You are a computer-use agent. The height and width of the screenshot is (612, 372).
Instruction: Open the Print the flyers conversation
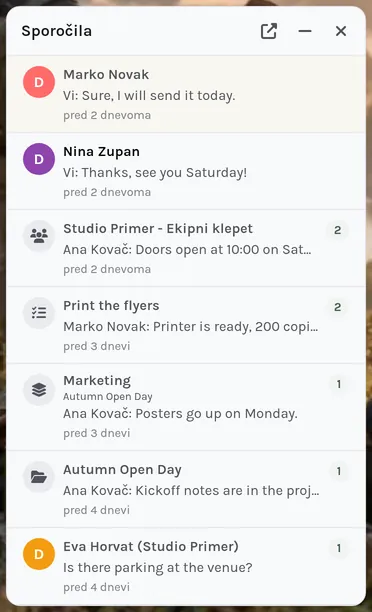click(x=186, y=325)
